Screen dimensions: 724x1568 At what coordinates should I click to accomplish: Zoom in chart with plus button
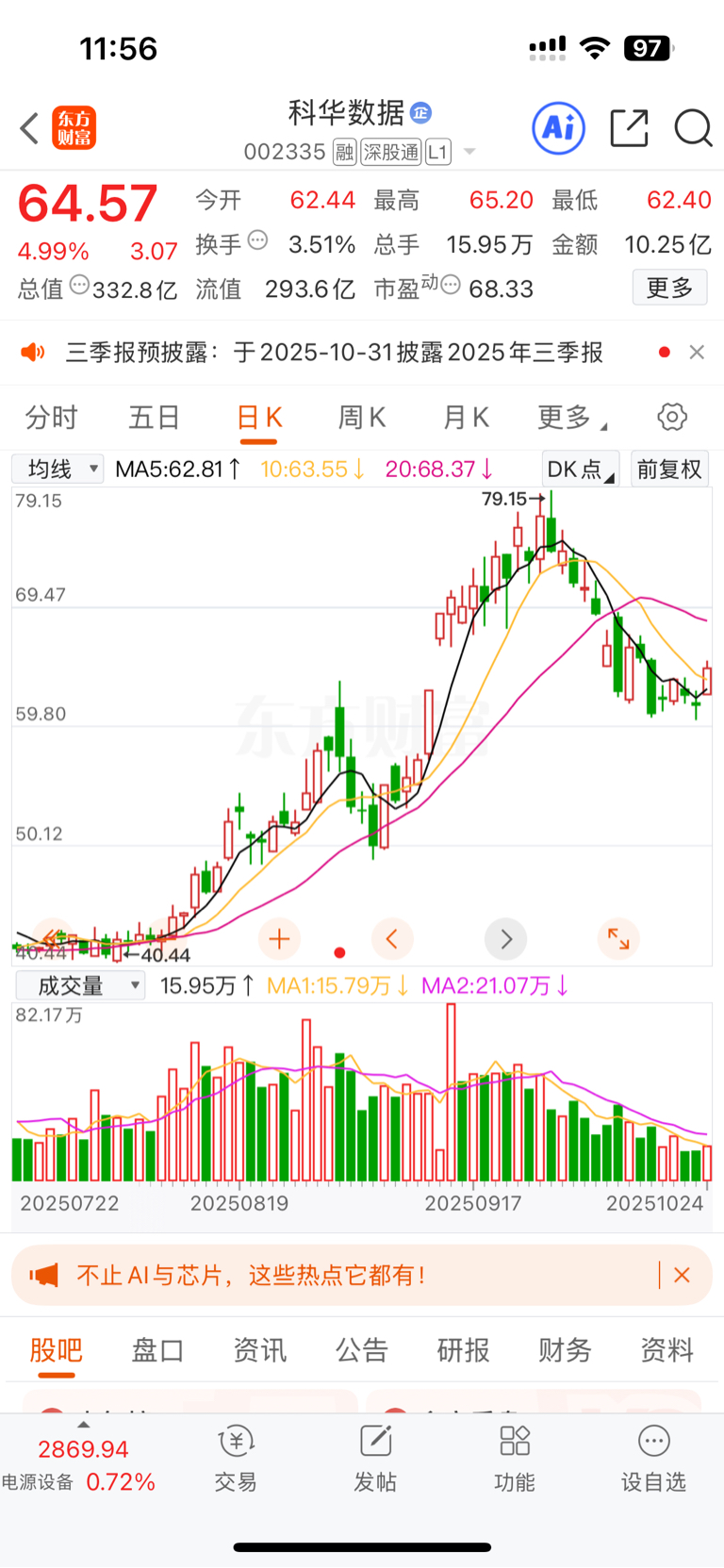pyautogui.click(x=279, y=938)
